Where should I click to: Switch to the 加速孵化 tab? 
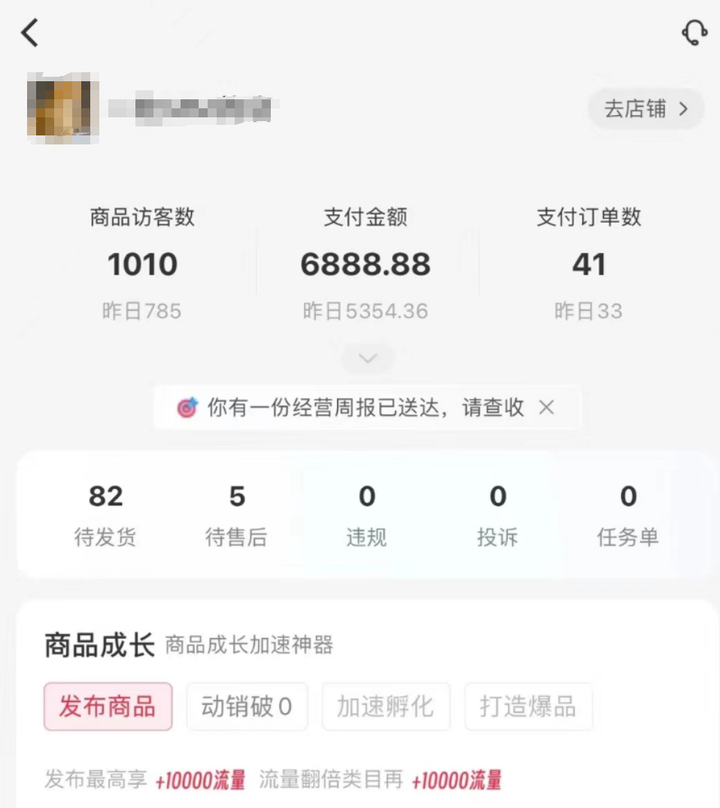click(385, 707)
